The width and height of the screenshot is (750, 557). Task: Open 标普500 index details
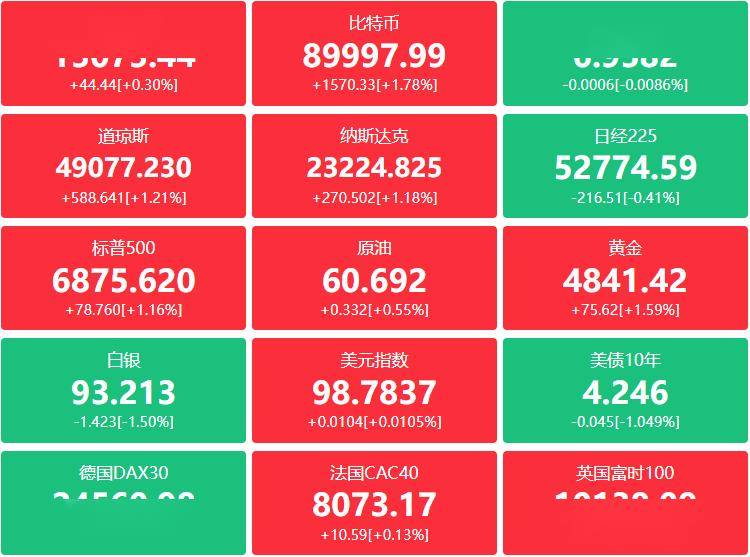123,277
